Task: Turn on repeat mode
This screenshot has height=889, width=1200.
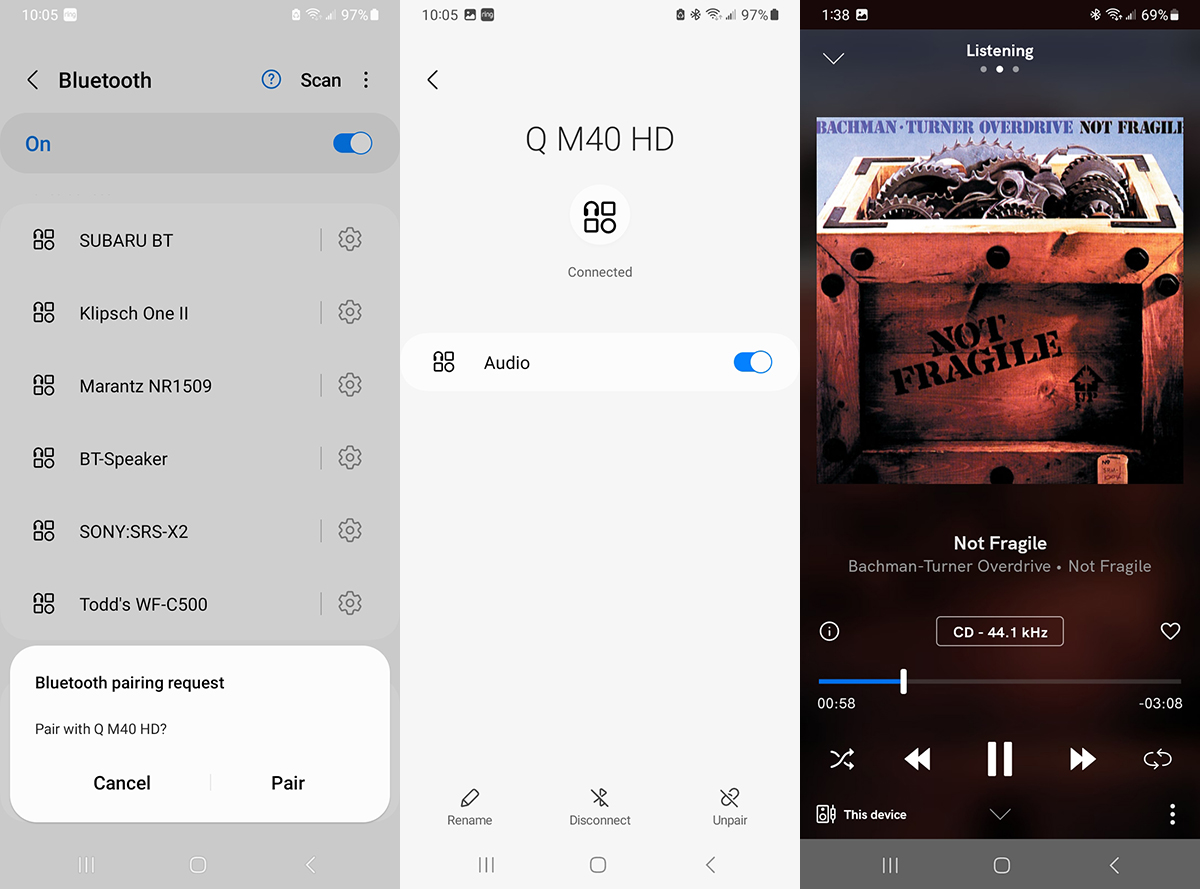Action: [x=1157, y=759]
